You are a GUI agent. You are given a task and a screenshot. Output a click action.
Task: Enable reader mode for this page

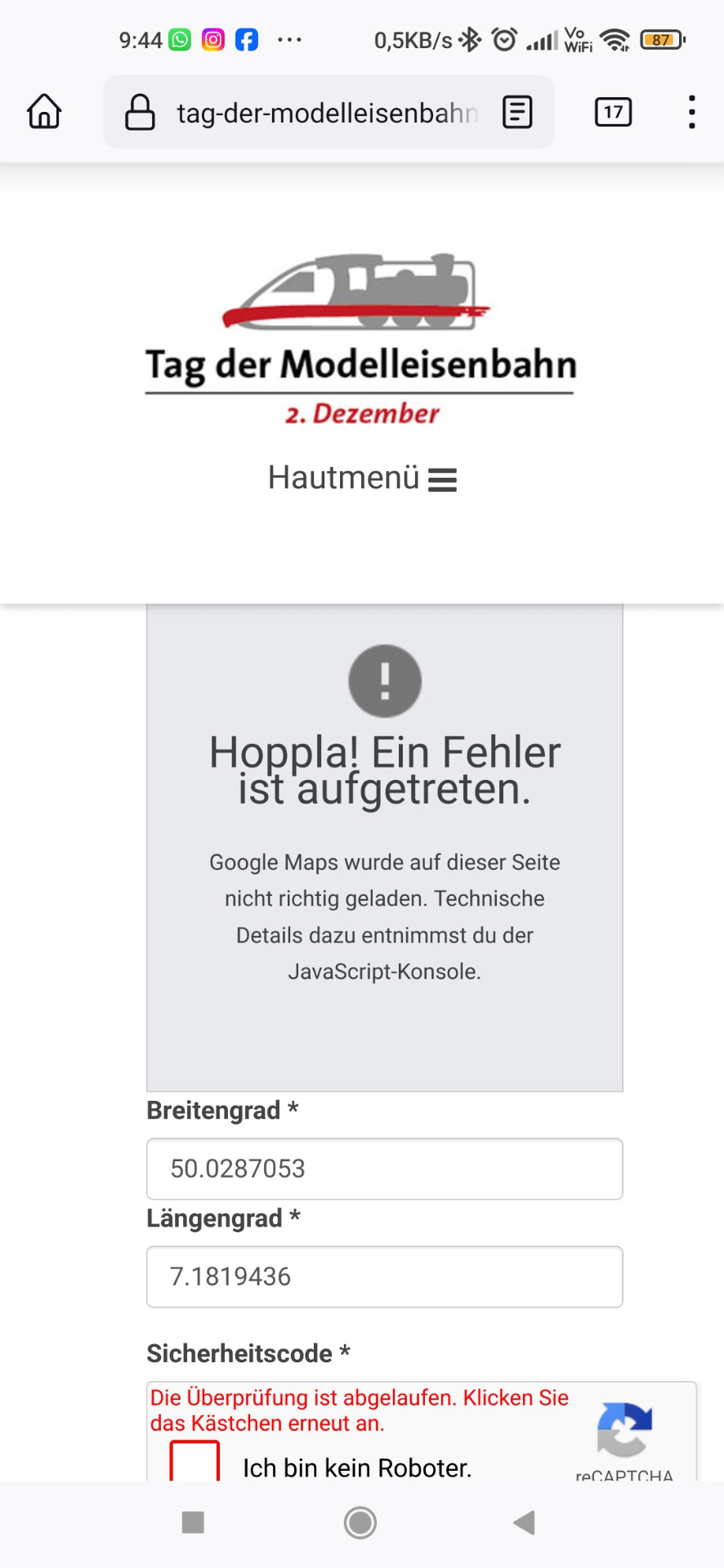tap(517, 112)
